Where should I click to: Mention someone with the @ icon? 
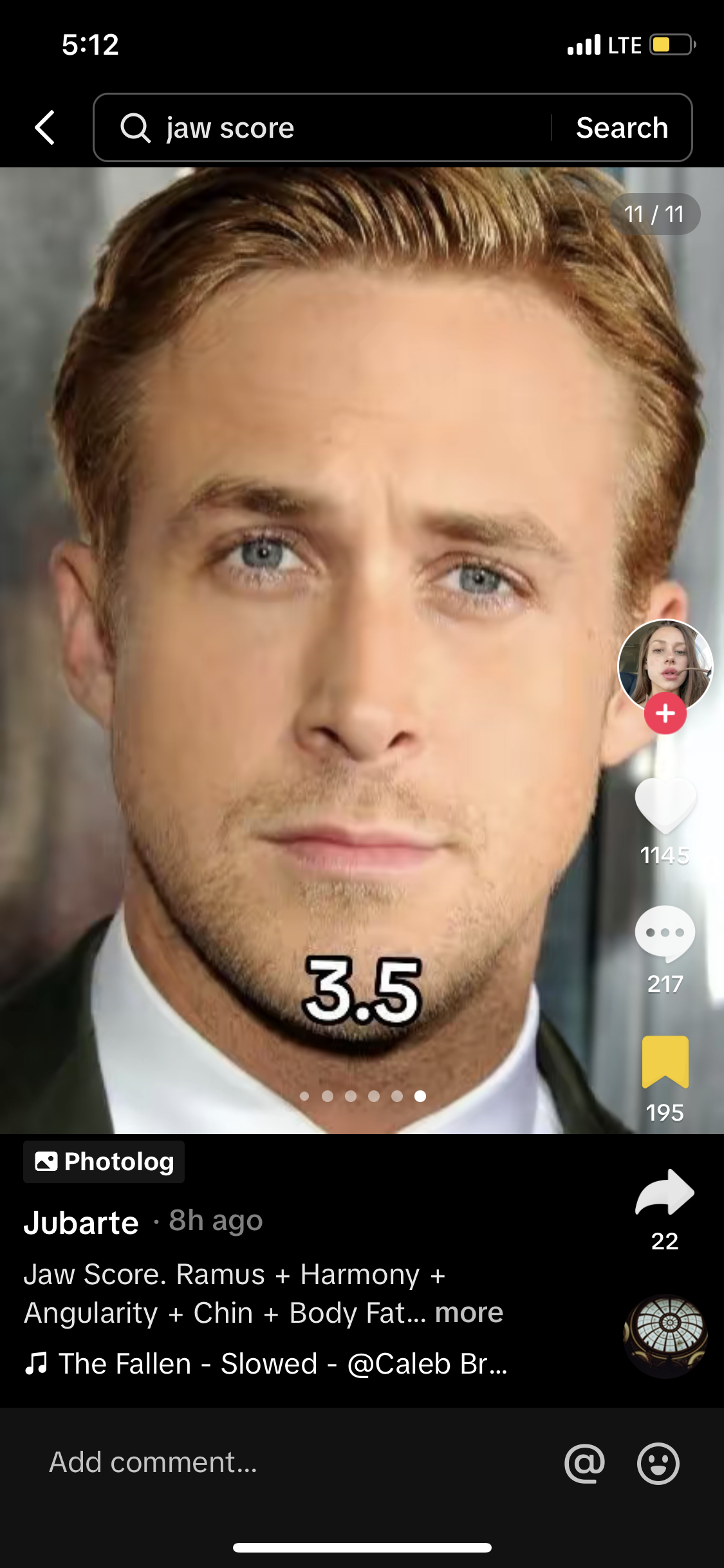point(584,1462)
